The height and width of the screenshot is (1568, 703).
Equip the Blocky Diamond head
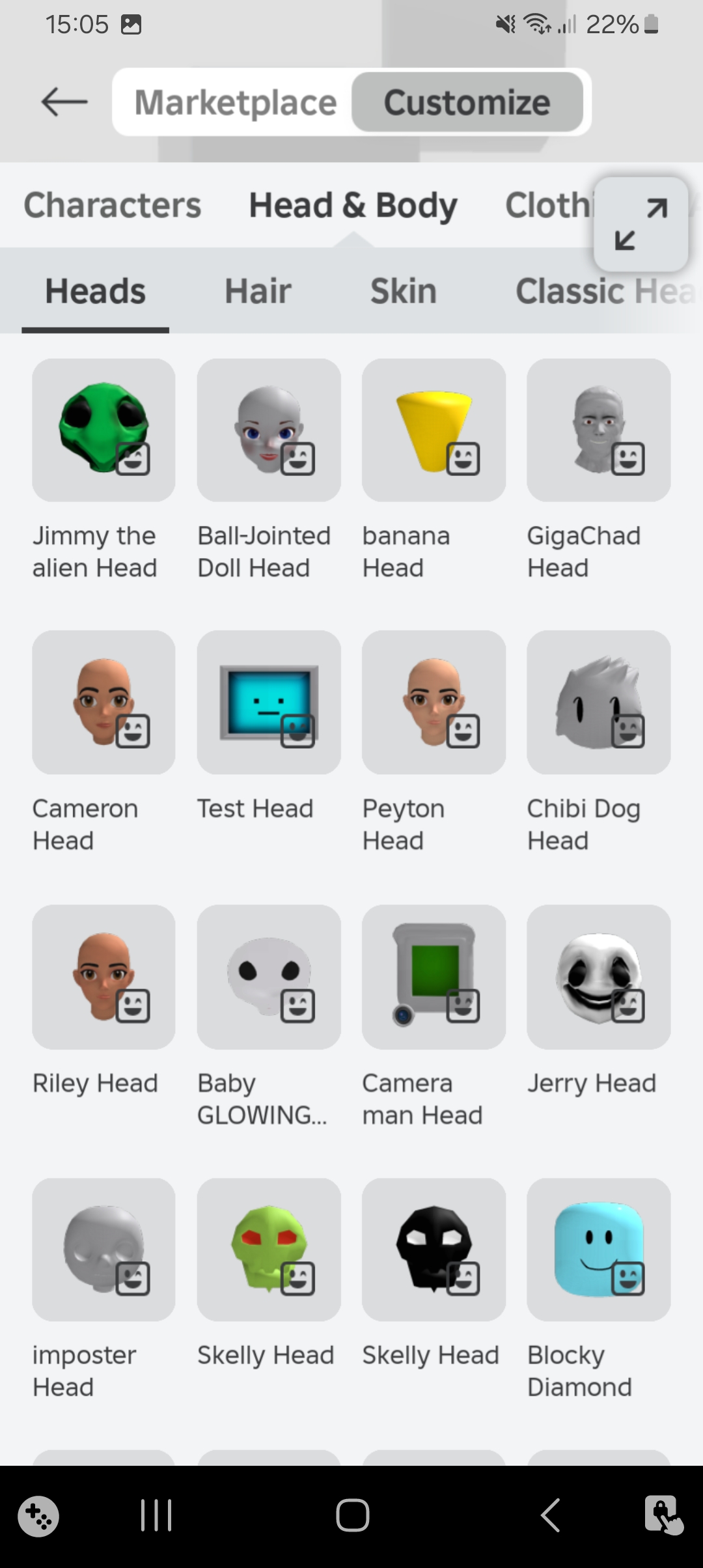tap(598, 1249)
